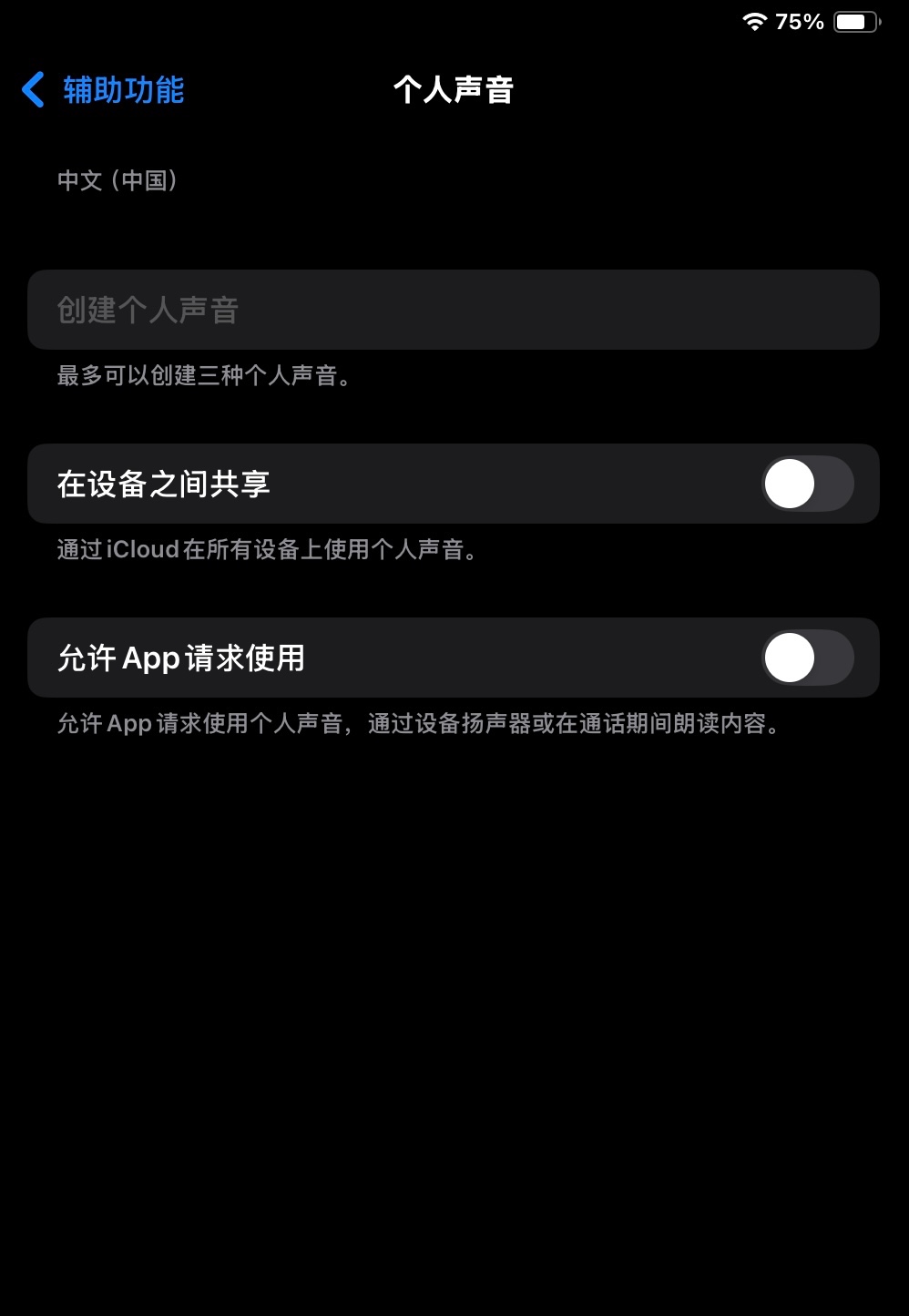Tap 创建个人声音 row
The height and width of the screenshot is (1316, 909).
point(453,310)
